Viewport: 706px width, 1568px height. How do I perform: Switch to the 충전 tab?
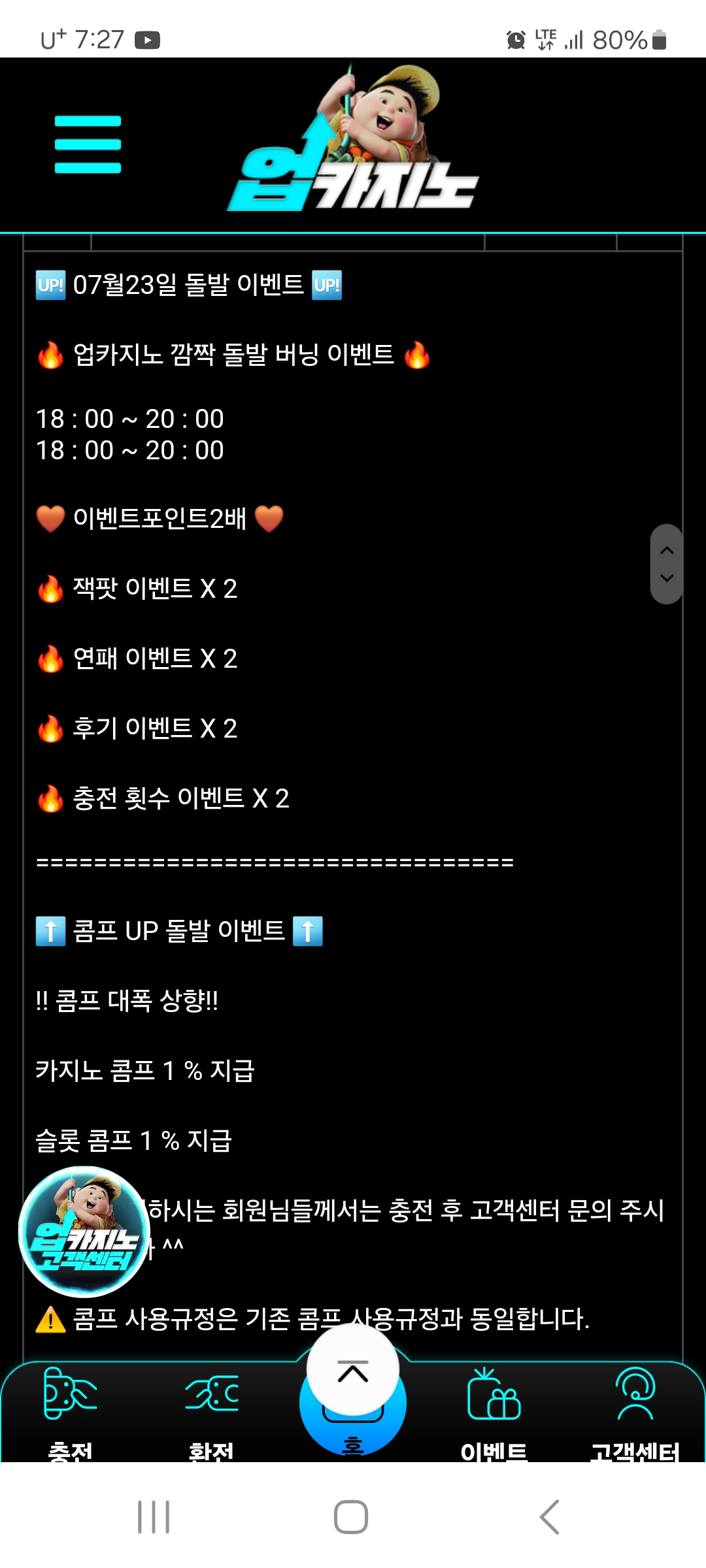[70, 1411]
